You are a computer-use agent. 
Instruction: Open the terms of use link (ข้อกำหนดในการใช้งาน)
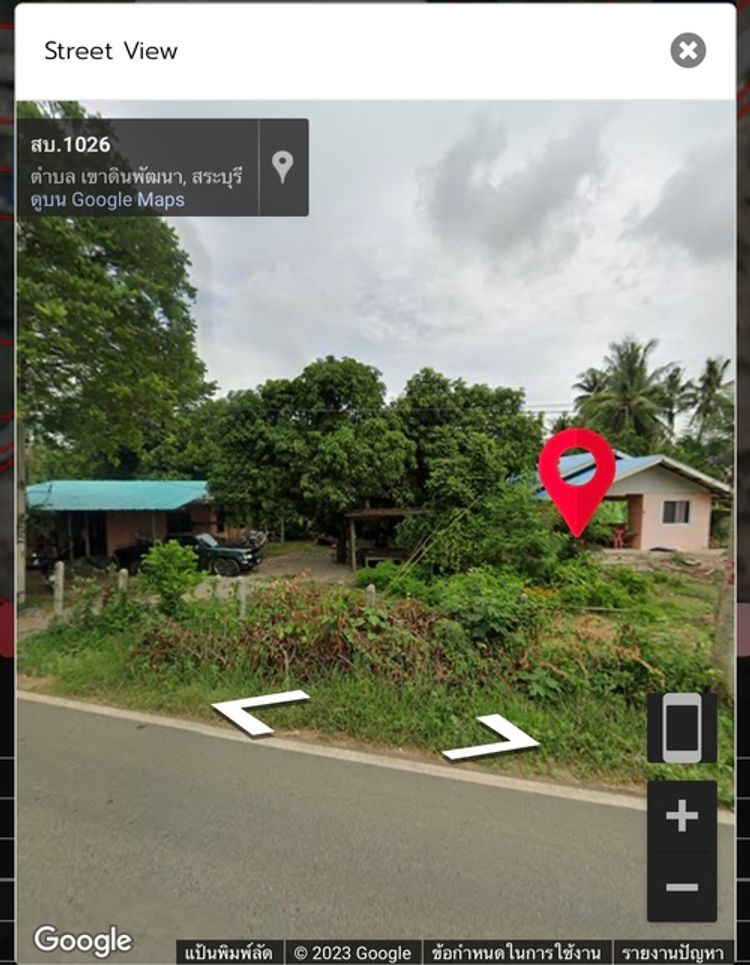click(517, 952)
